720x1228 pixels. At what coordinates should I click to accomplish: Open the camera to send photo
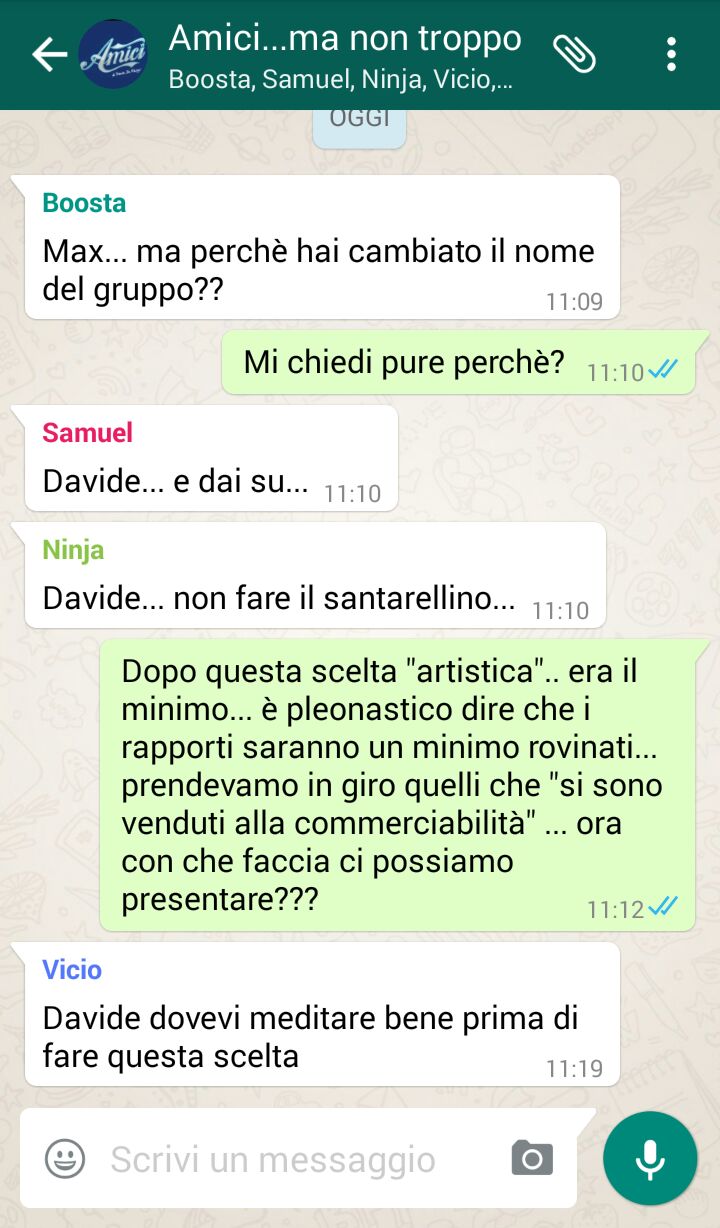pyautogui.click(x=532, y=1158)
